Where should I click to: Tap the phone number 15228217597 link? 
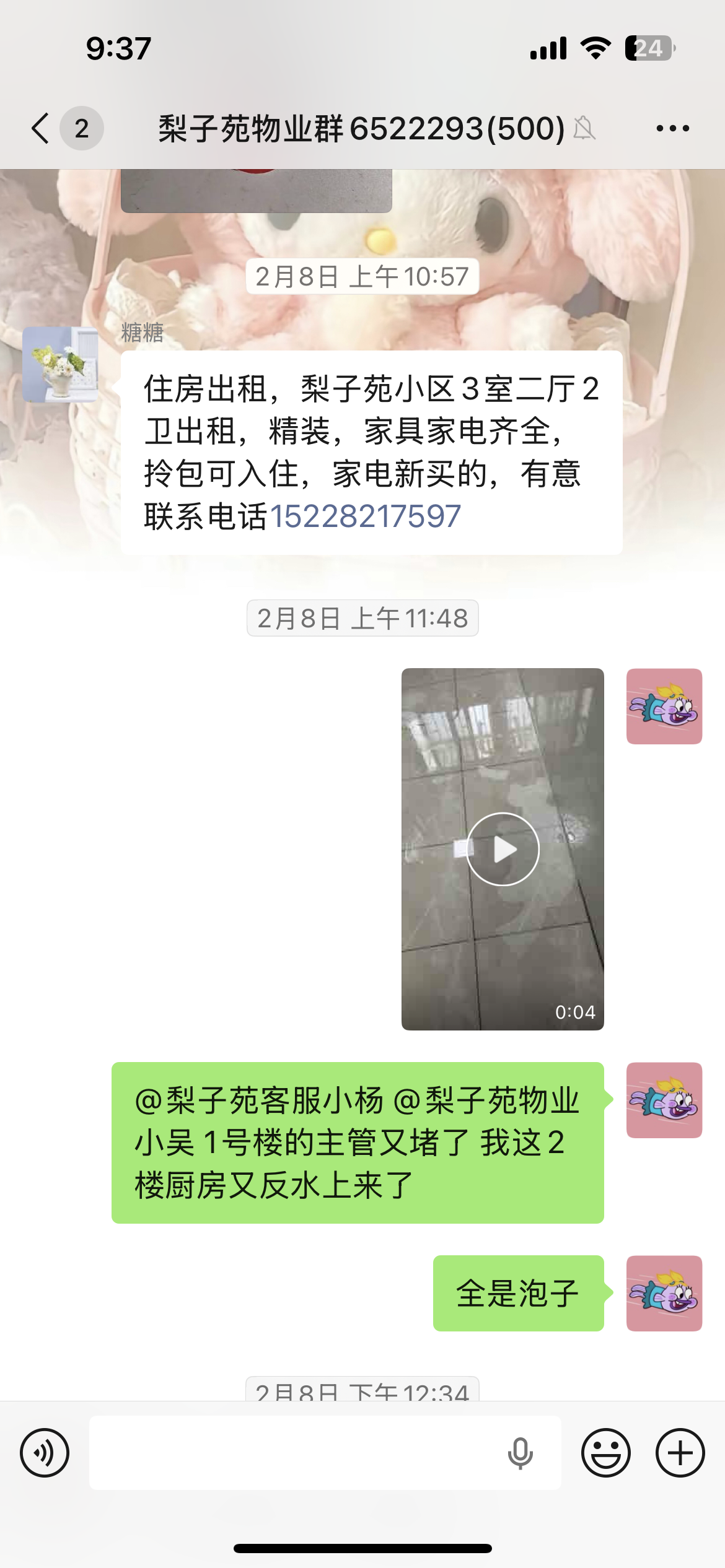click(x=365, y=516)
